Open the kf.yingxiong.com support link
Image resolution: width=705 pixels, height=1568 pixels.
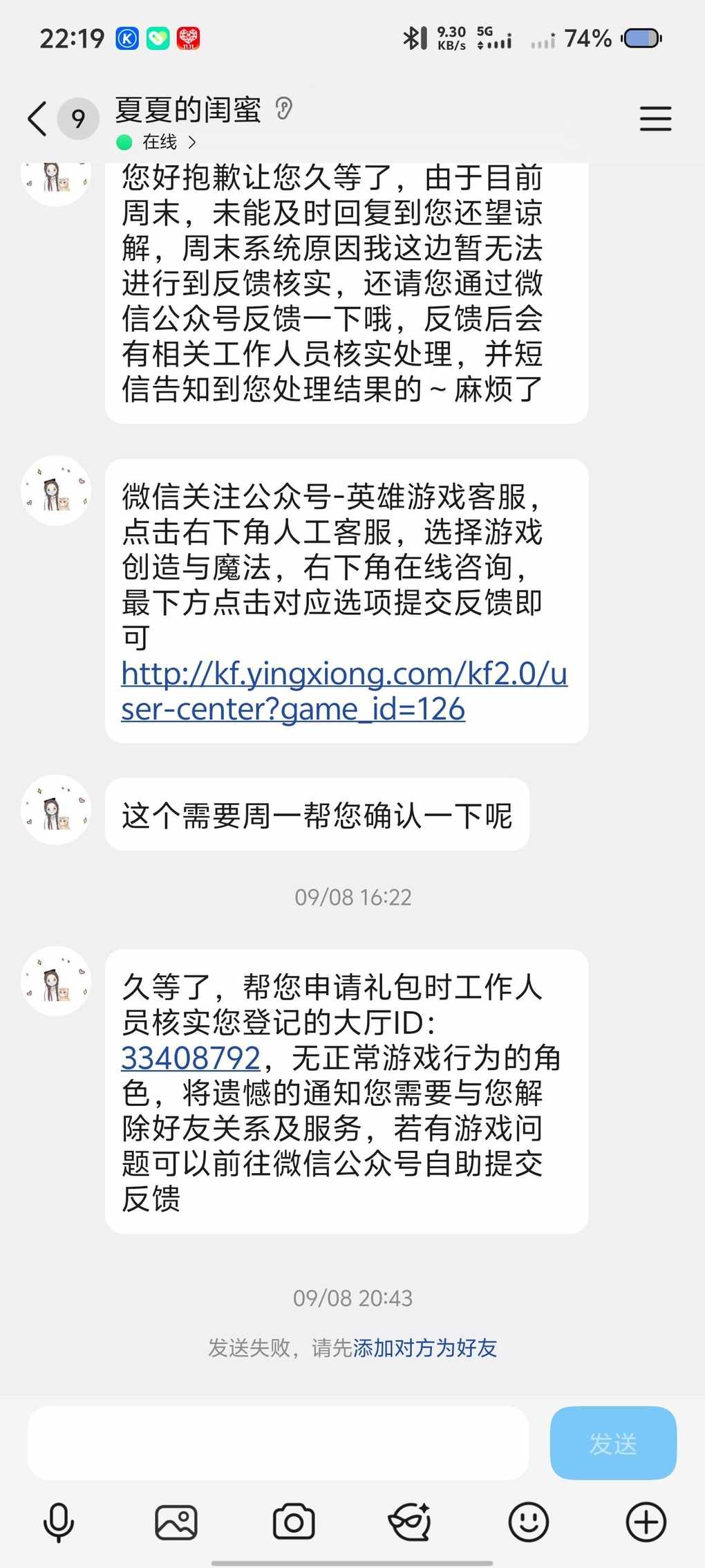[344, 690]
